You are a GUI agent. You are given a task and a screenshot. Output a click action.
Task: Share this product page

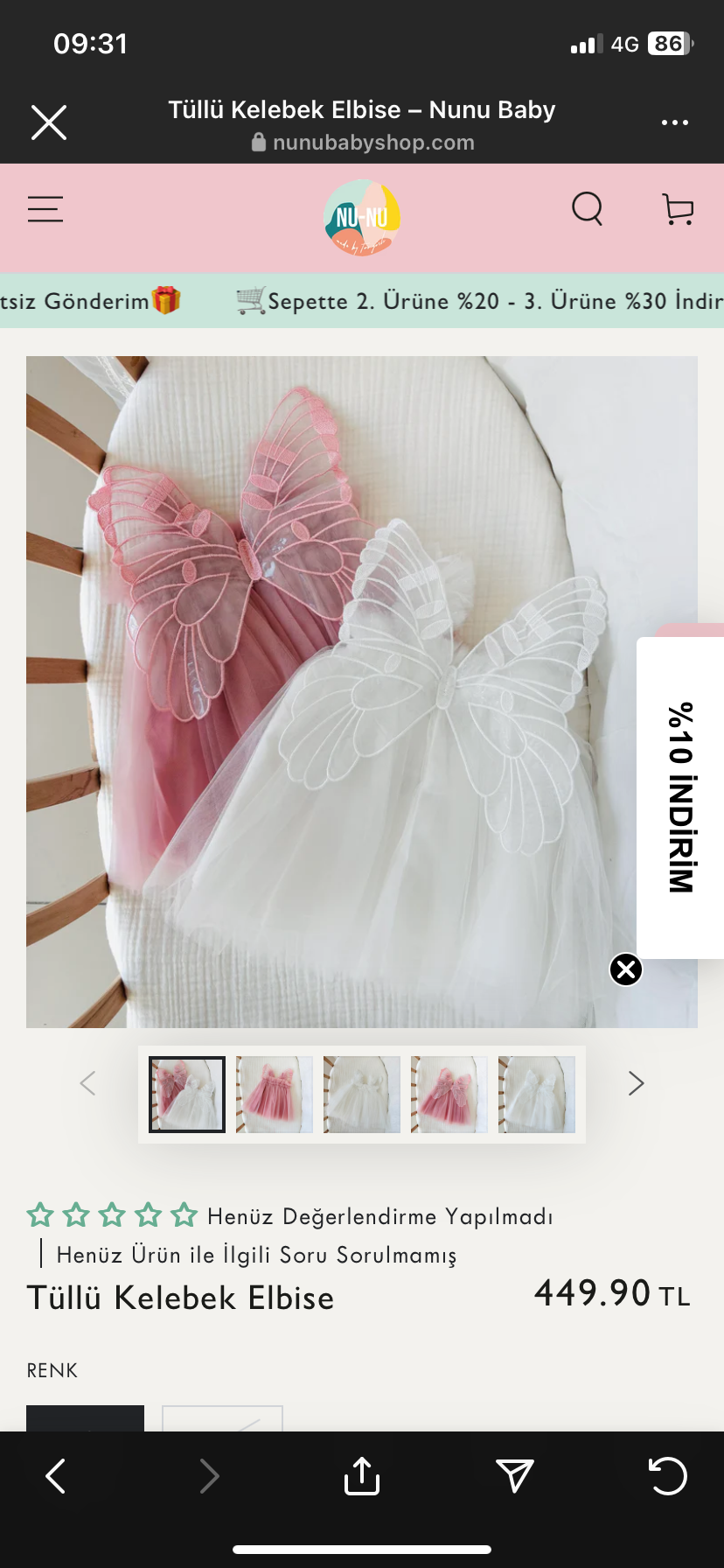coord(362,1476)
